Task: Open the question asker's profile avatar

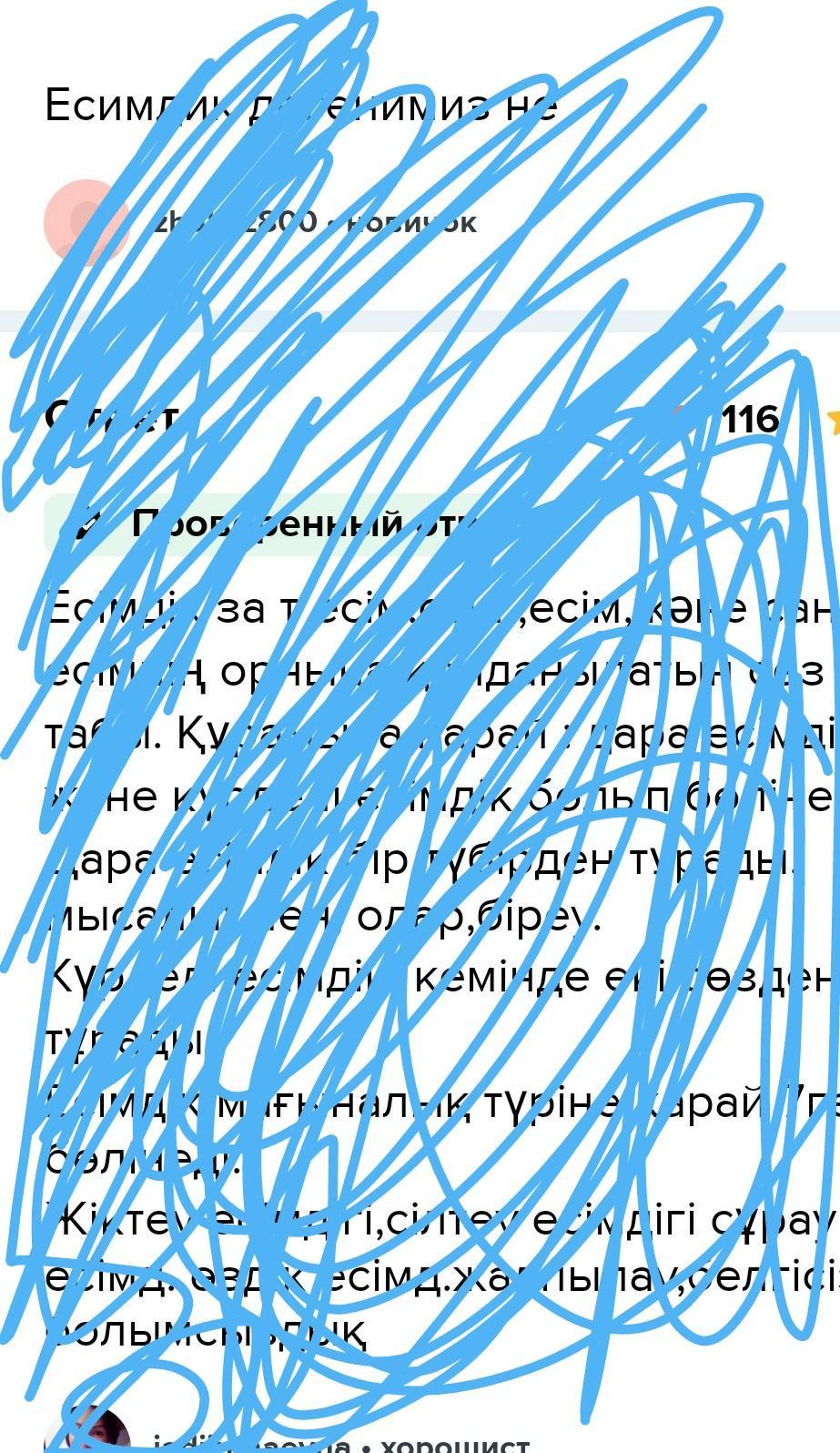Action: [86, 222]
